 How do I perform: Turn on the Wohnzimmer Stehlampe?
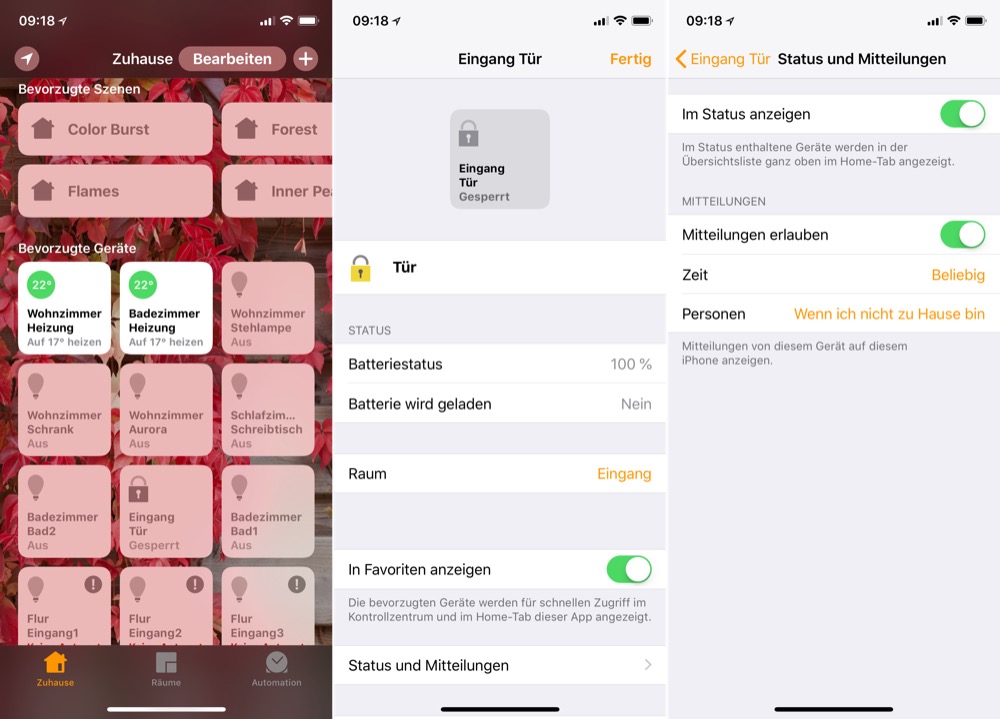[x=267, y=308]
